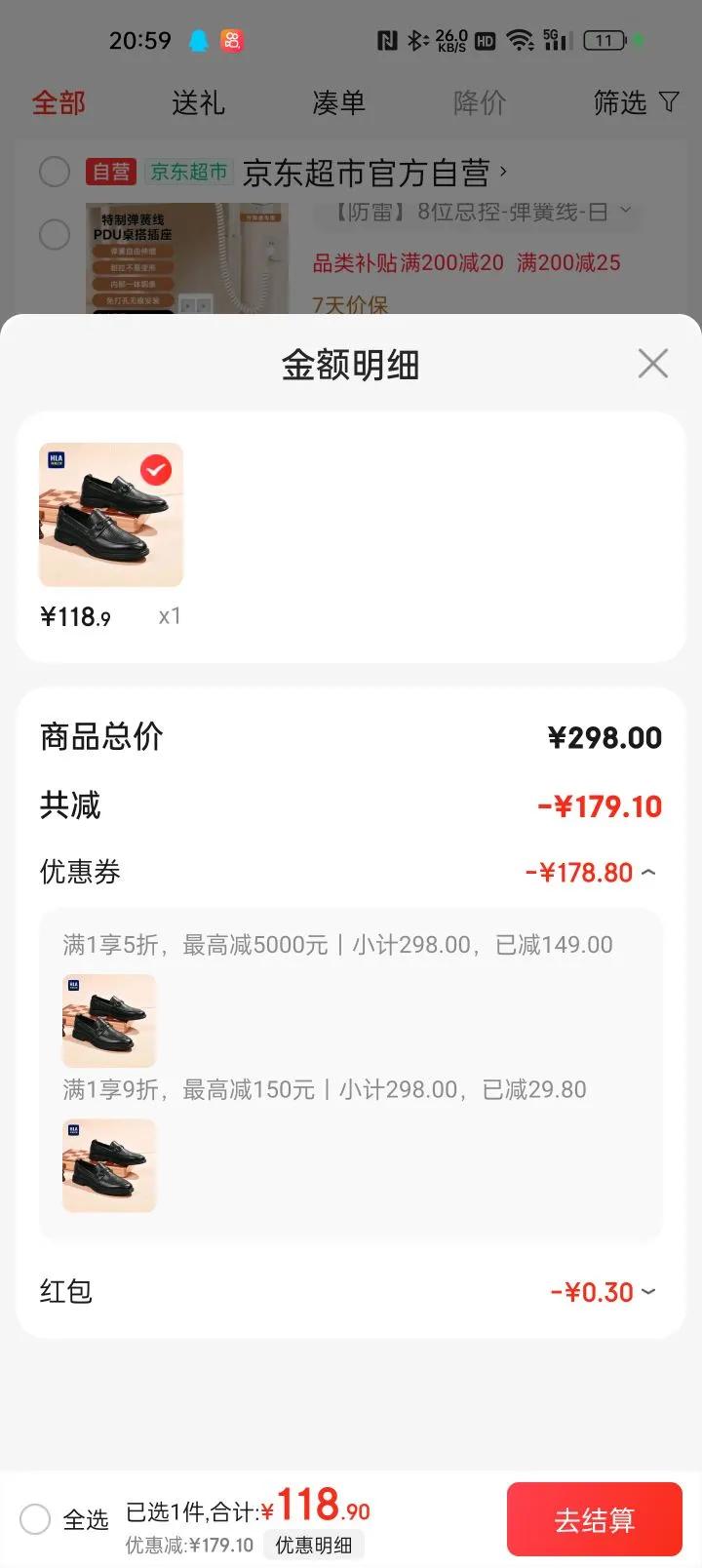Switch to the 全部 tab
The width and height of the screenshot is (702, 1568).
click(x=58, y=102)
